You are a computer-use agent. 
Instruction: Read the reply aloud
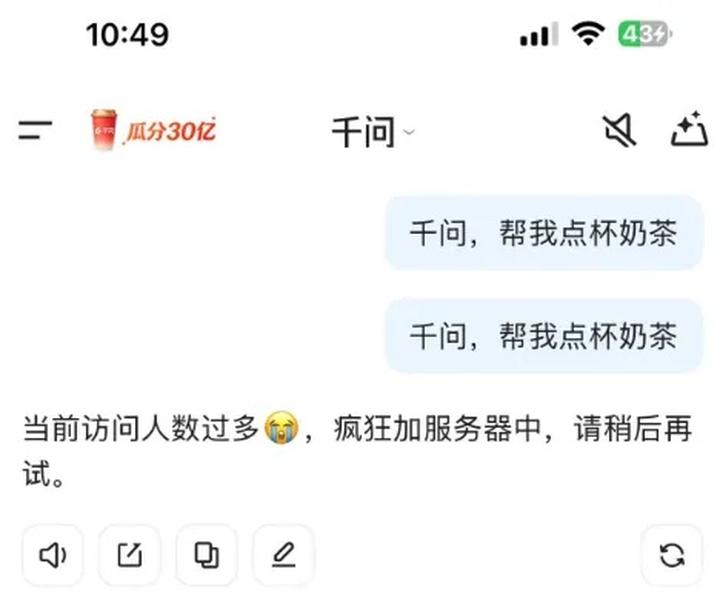pos(53,555)
